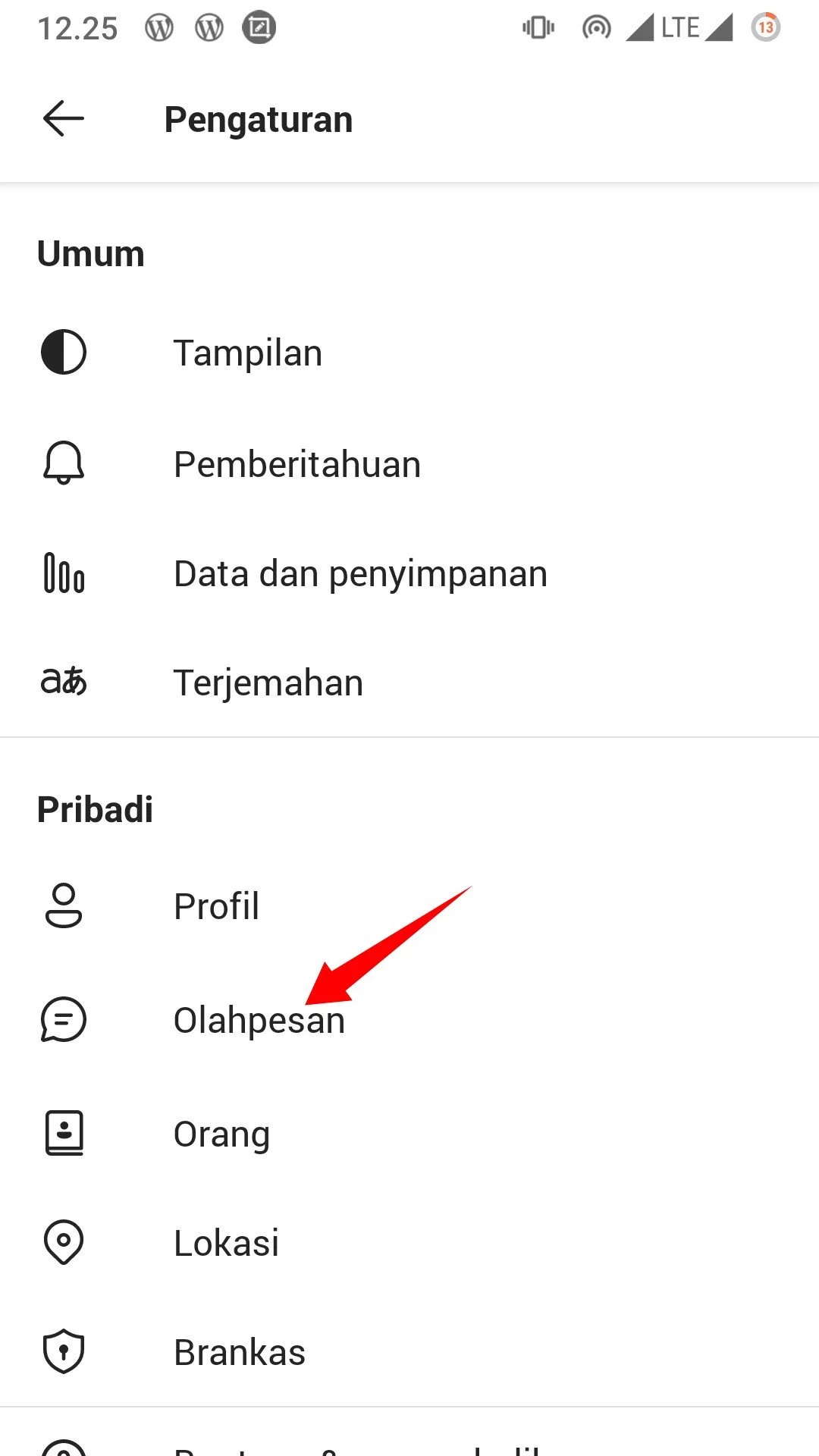
Task: Tap the Pengaturan title text
Action: pyautogui.click(x=258, y=118)
